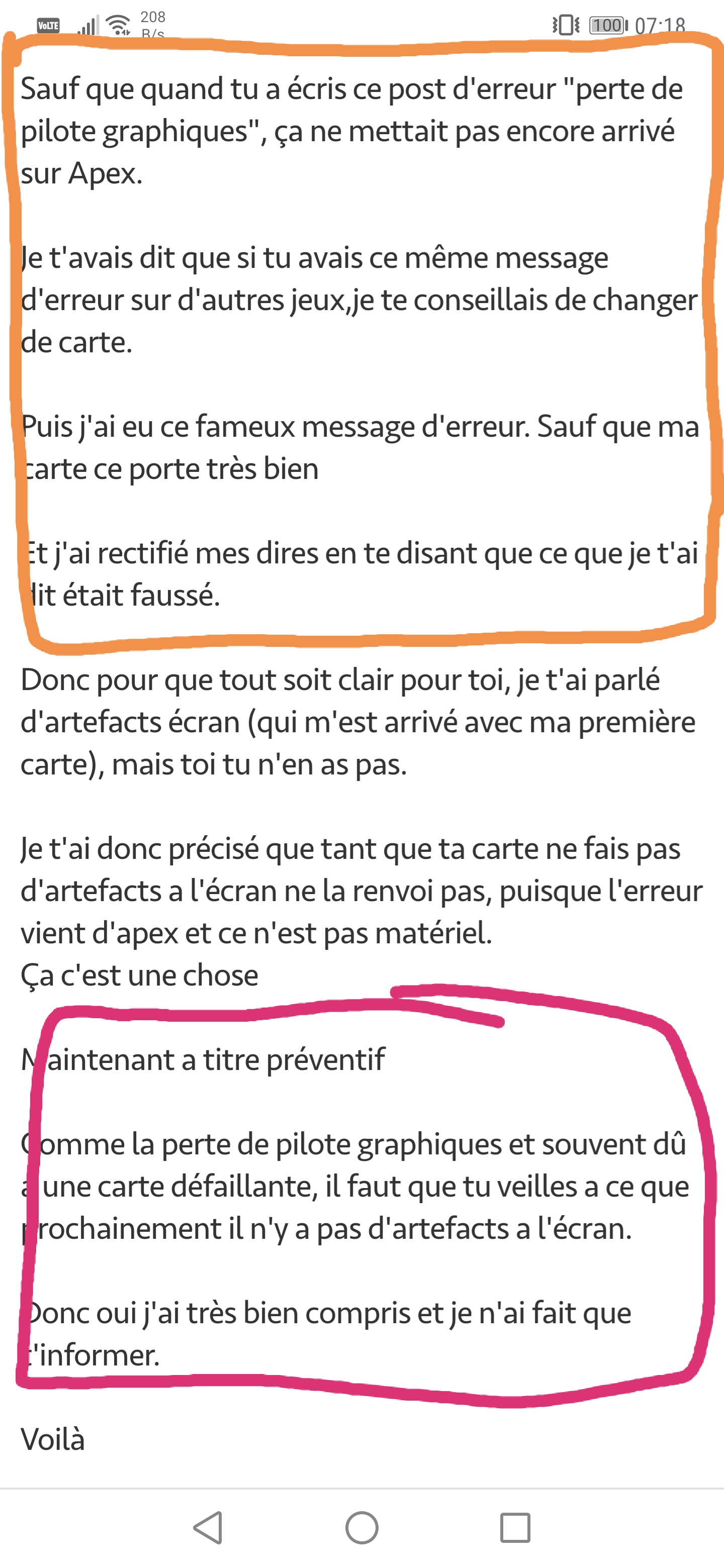Tap the home circle in navigation bar
Screen dimensions: 724x1568
[x=361, y=1527]
